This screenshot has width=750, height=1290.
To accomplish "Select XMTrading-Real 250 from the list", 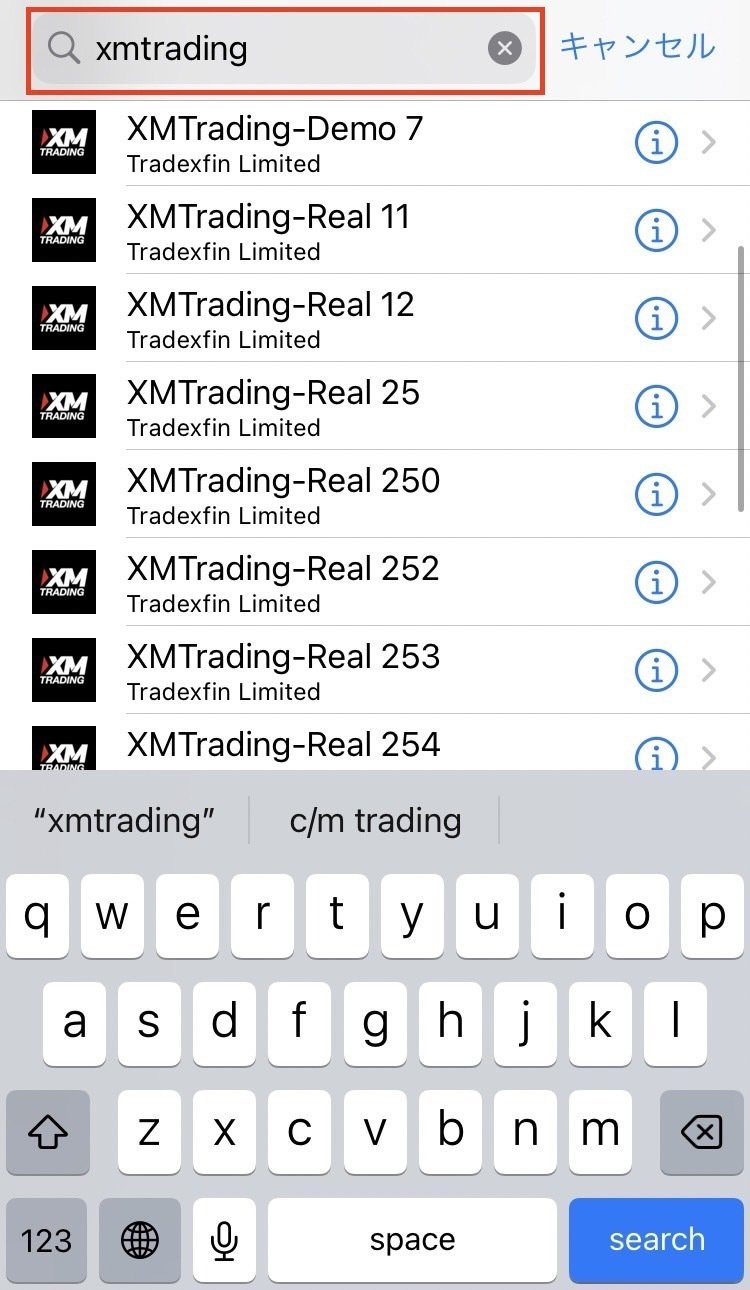I will [x=375, y=494].
